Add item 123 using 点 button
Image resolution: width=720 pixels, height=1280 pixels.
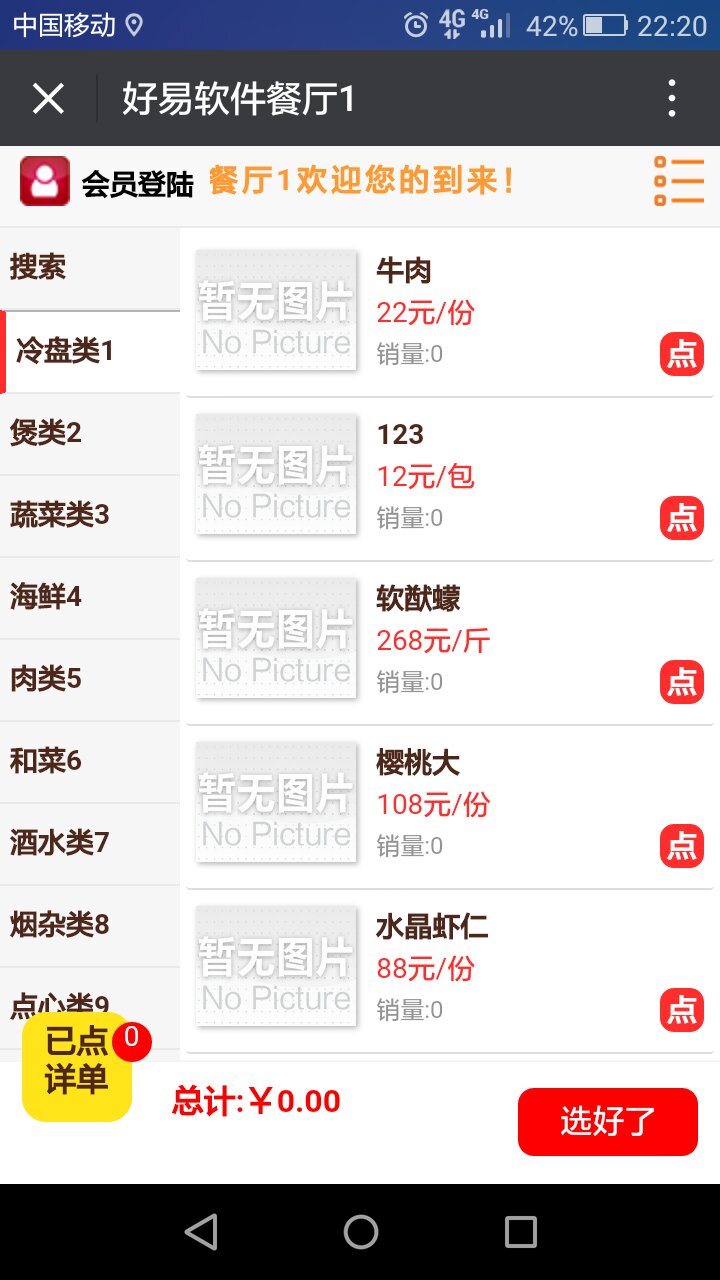tap(682, 518)
